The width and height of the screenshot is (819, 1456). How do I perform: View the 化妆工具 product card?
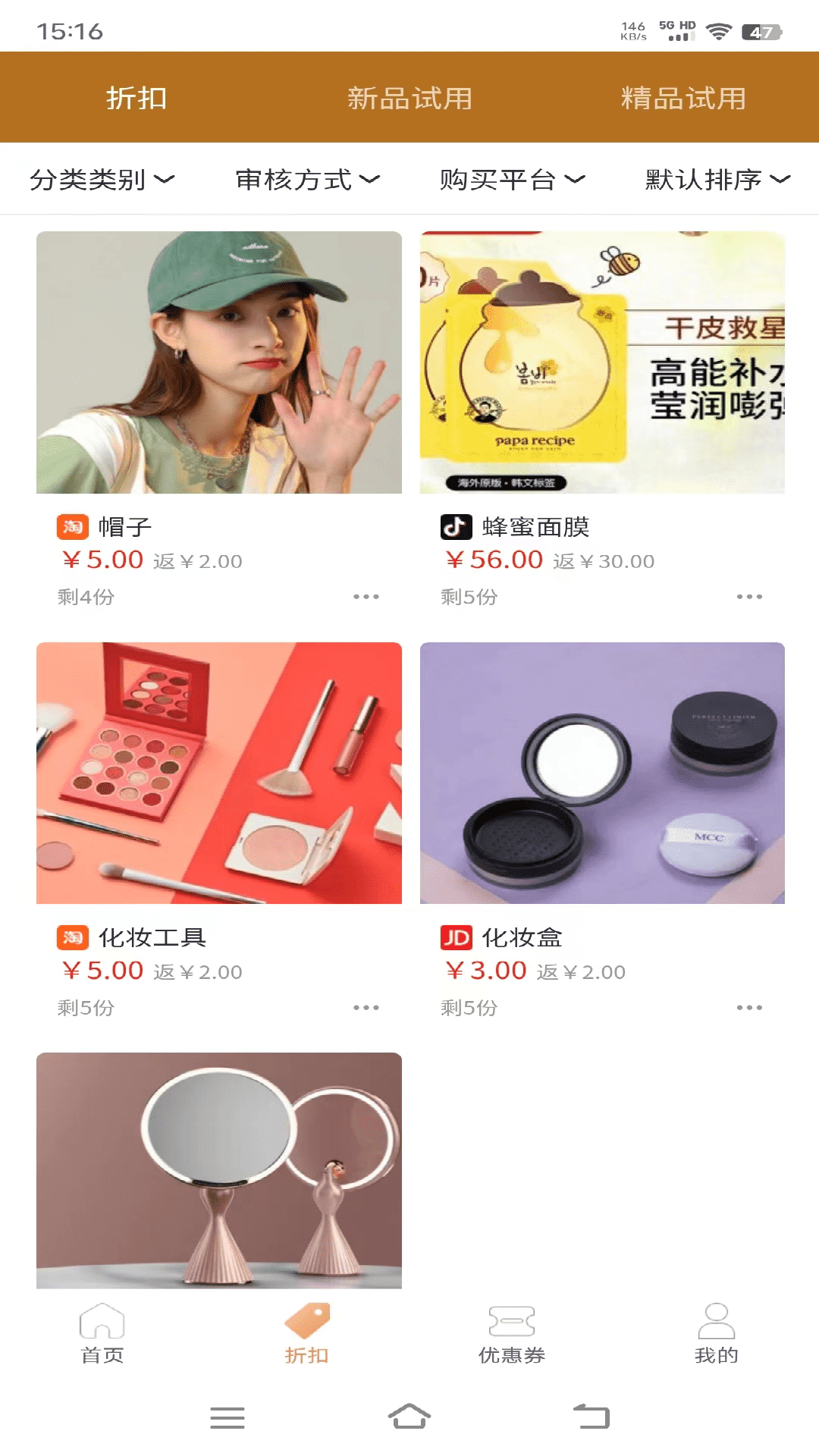[x=219, y=773]
